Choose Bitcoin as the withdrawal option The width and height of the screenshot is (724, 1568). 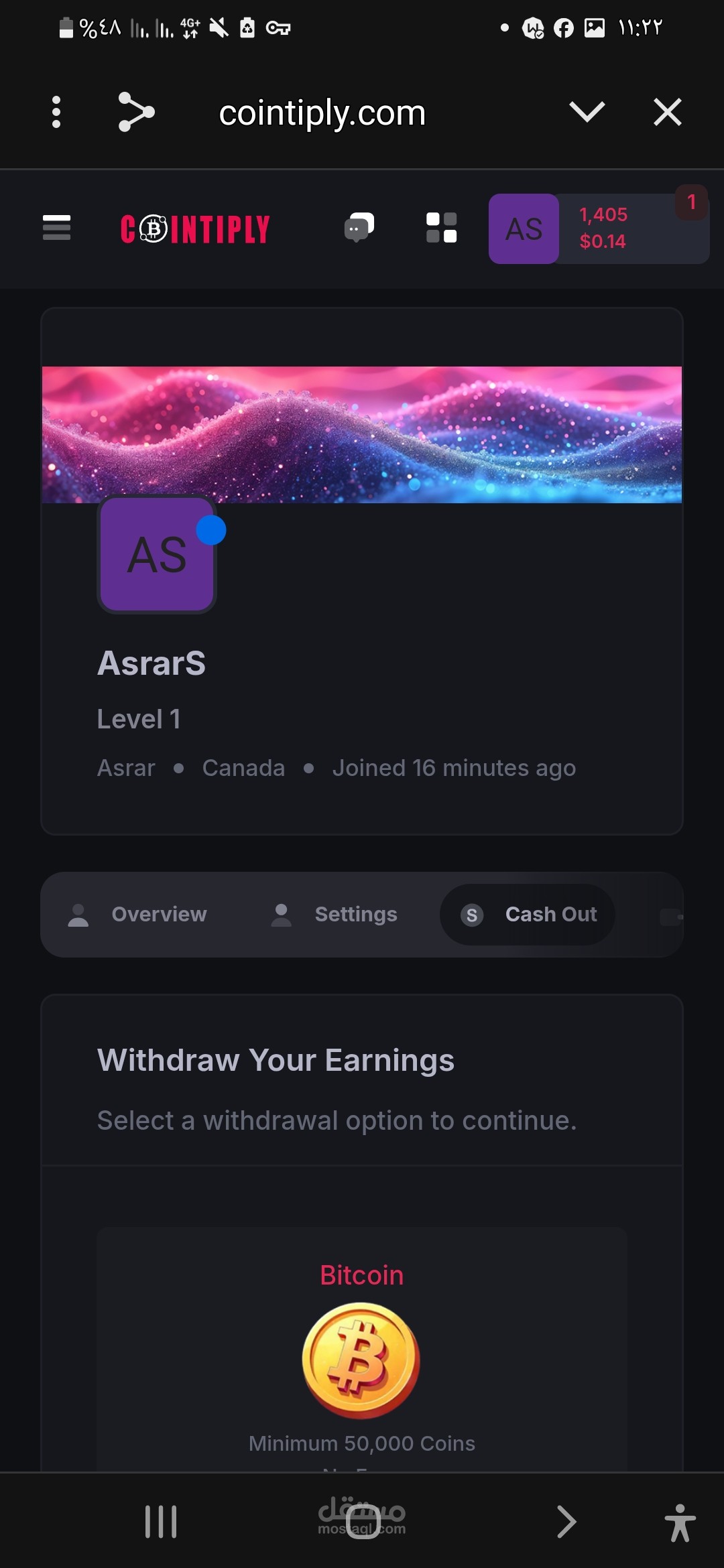point(361,1354)
